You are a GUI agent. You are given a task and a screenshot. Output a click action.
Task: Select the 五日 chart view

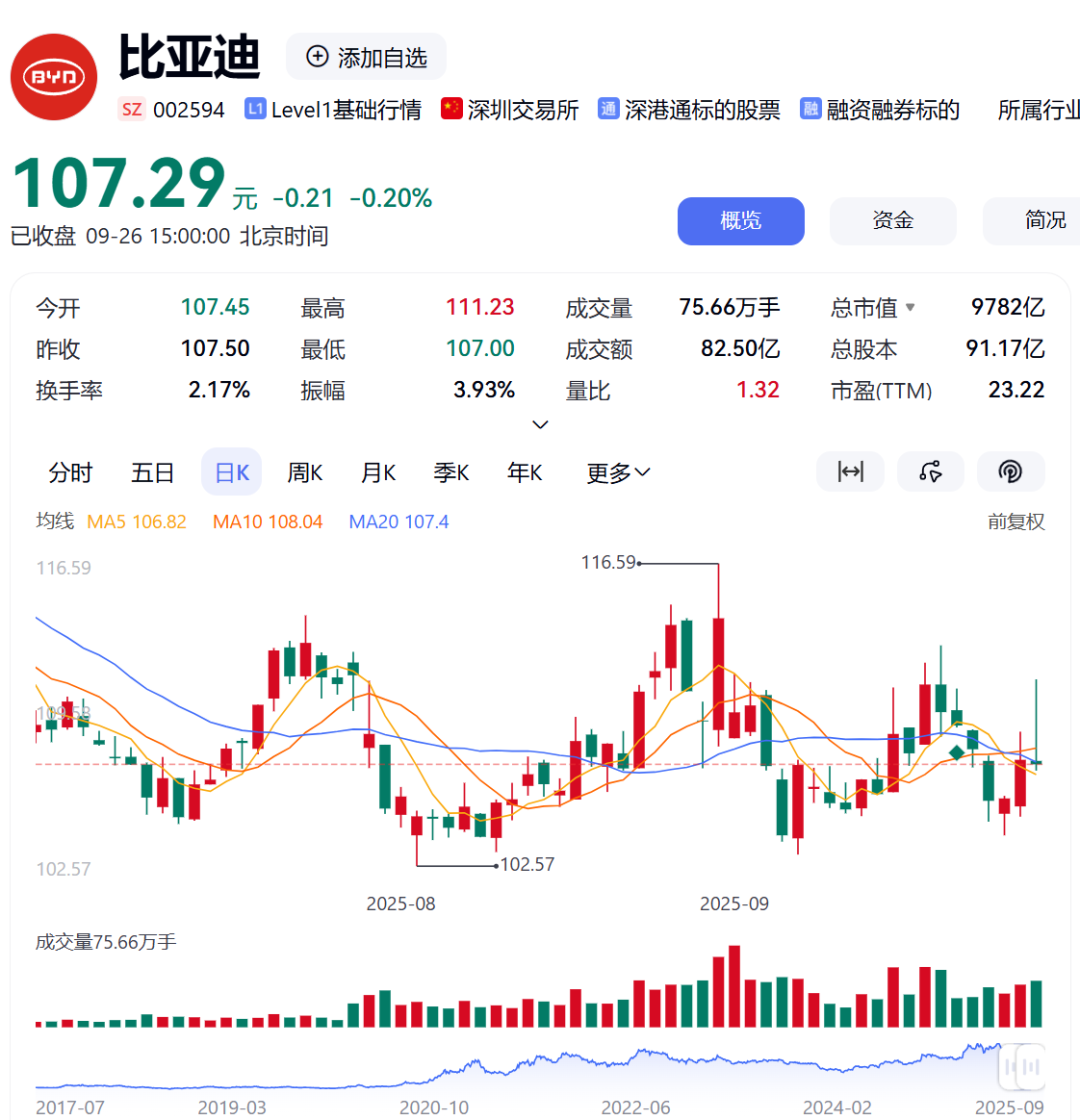pos(152,473)
